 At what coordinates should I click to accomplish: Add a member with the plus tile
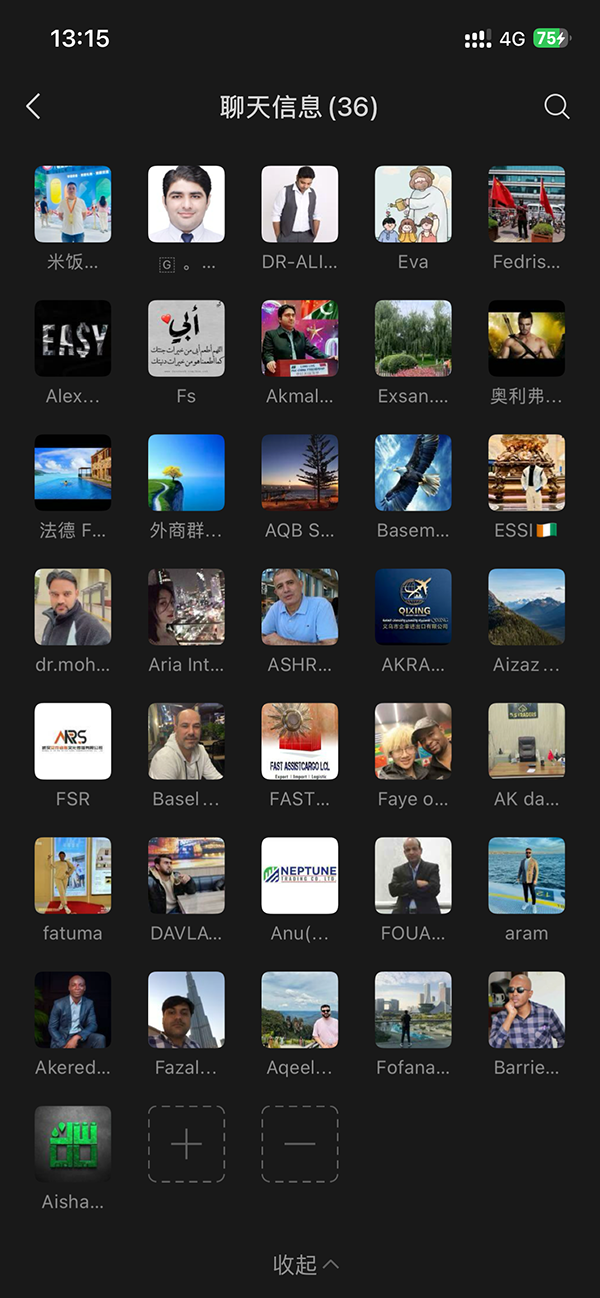point(186,1144)
